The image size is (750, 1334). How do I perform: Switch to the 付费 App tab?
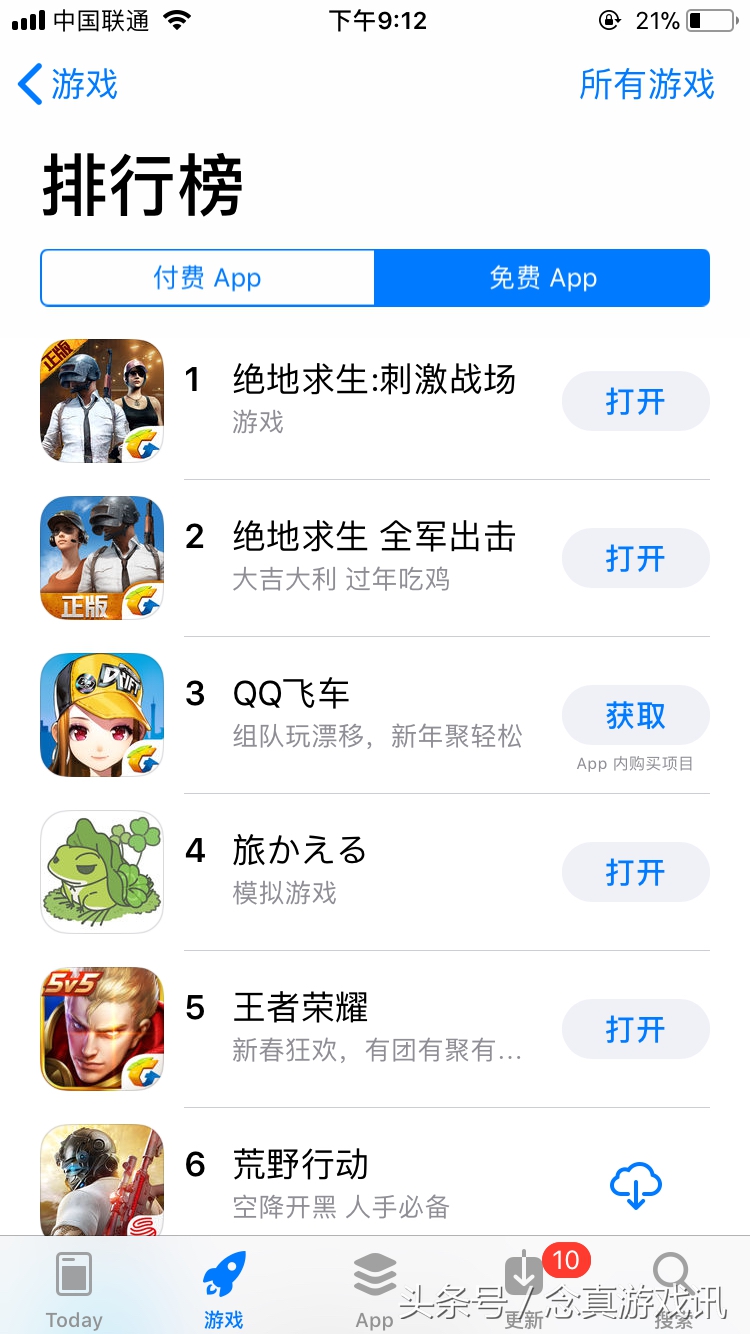(207, 278)
